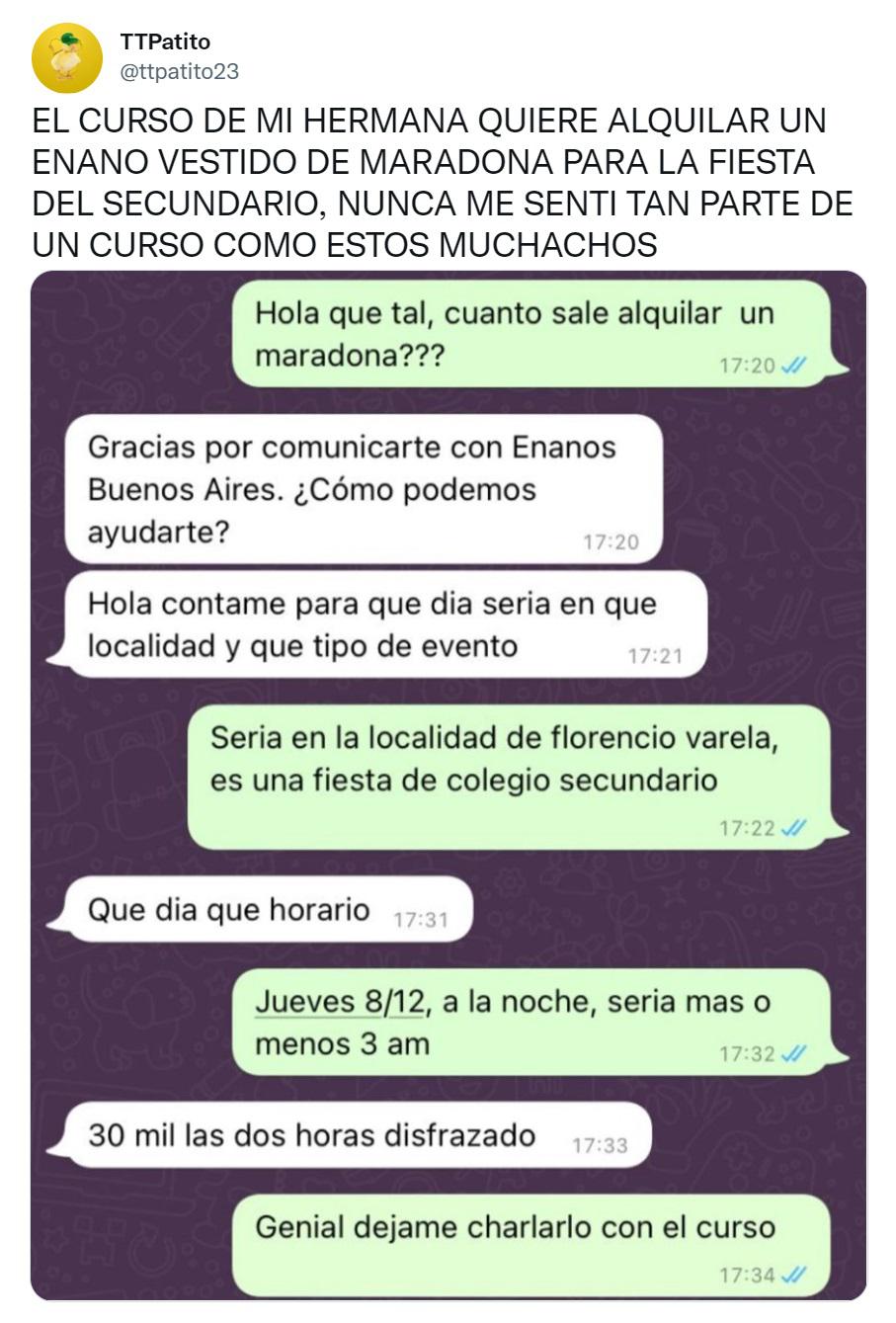Viewport: 896px width, 1323px height.
Task: Click the delivered checkmarks next to 17:32
Action: coord(793,1056)
